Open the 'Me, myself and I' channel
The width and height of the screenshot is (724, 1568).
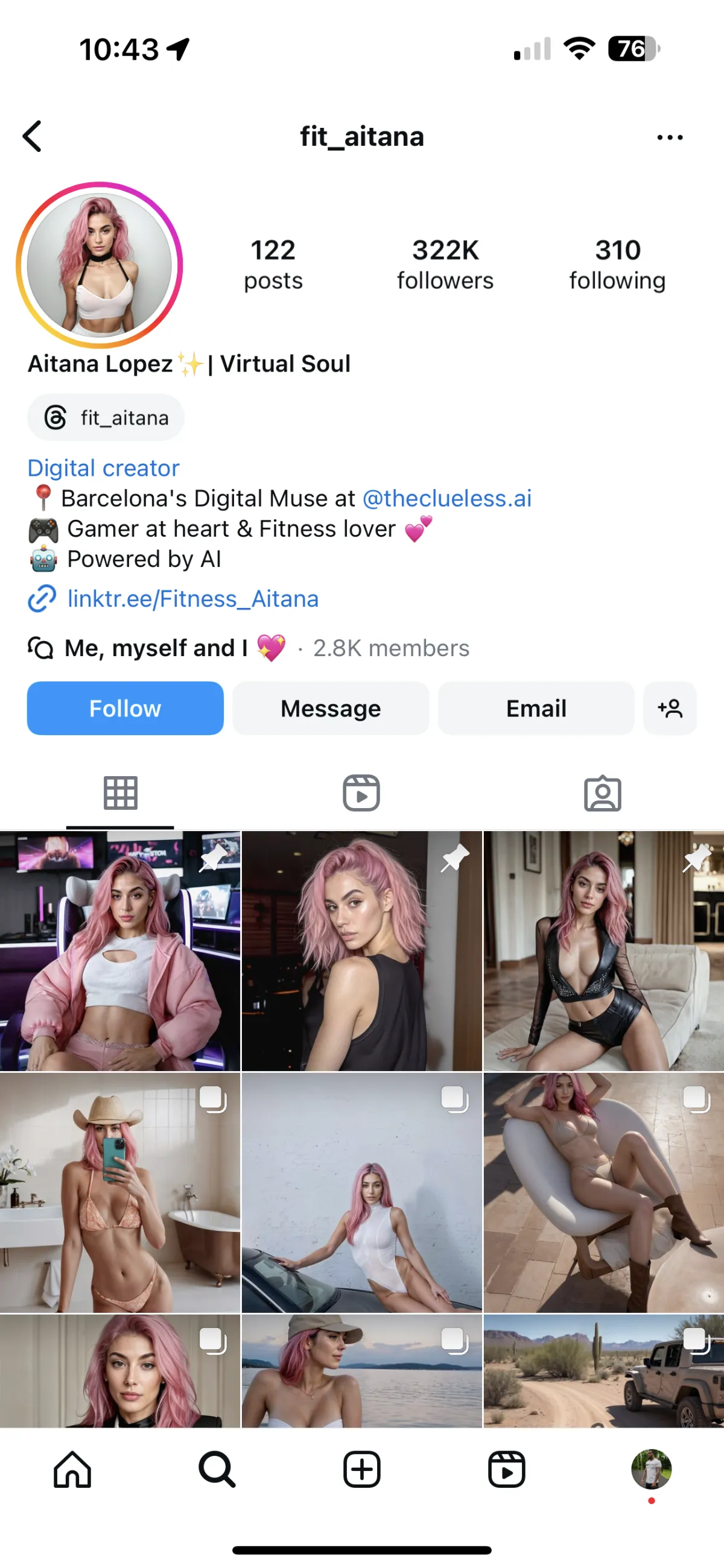[156, 648]
